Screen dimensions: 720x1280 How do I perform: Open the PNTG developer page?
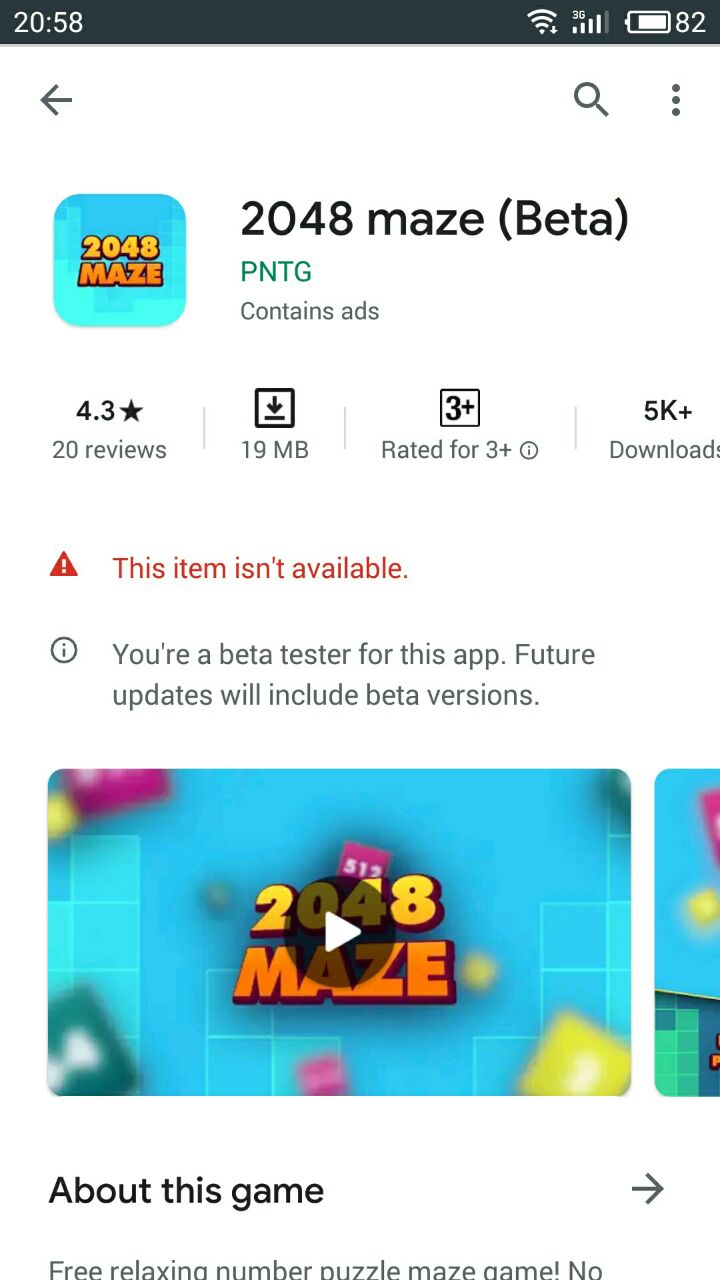[276, 271]
